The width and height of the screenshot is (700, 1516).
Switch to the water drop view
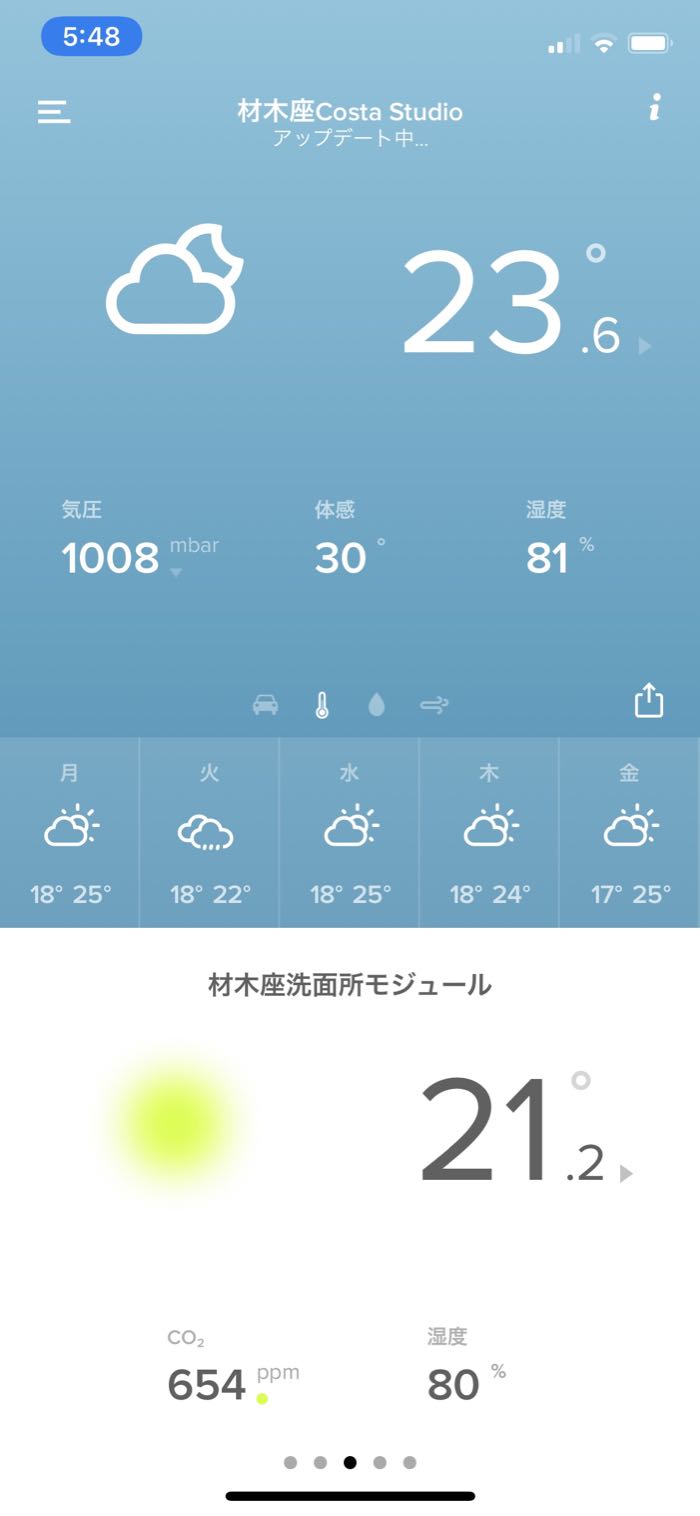(x=376, y=705)
